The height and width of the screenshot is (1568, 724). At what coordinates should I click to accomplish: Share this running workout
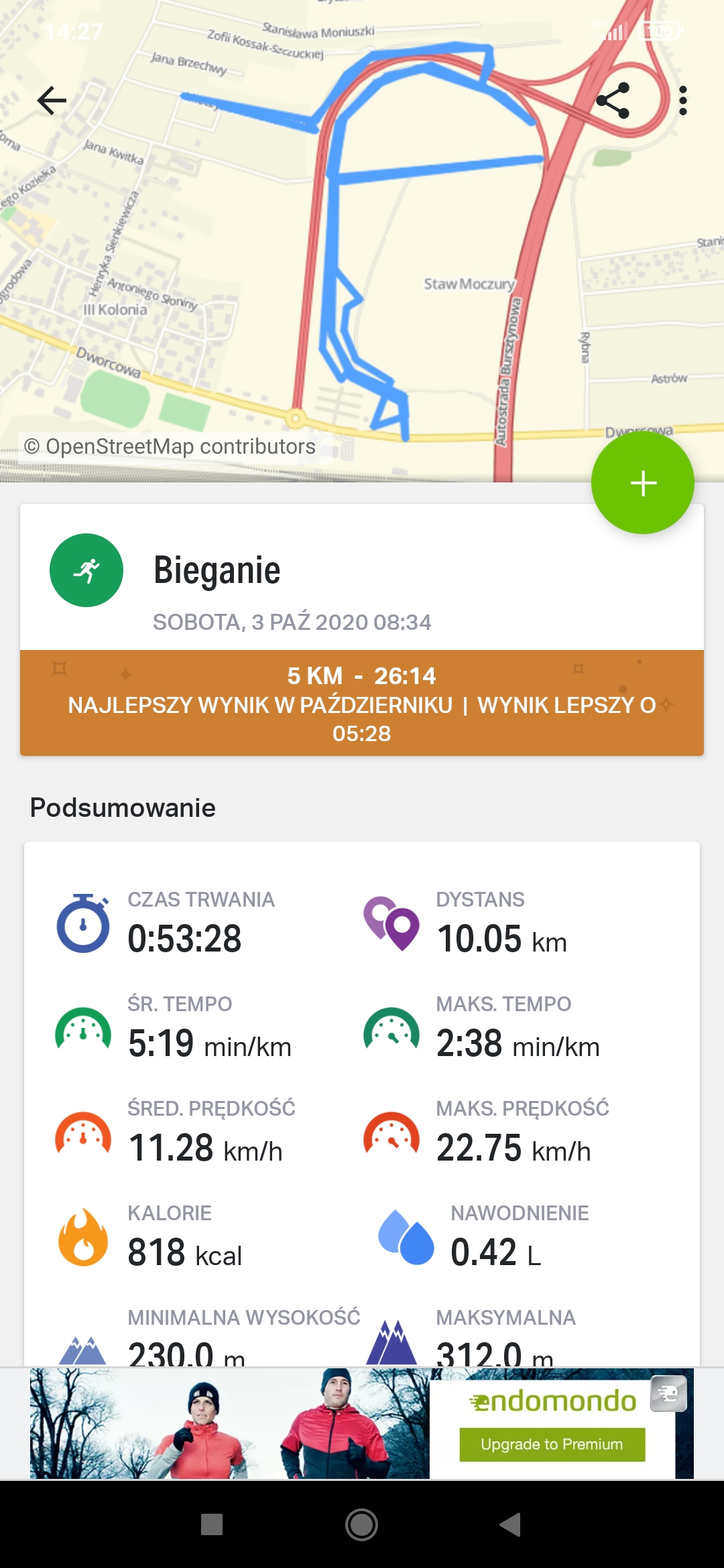point(613,101)
